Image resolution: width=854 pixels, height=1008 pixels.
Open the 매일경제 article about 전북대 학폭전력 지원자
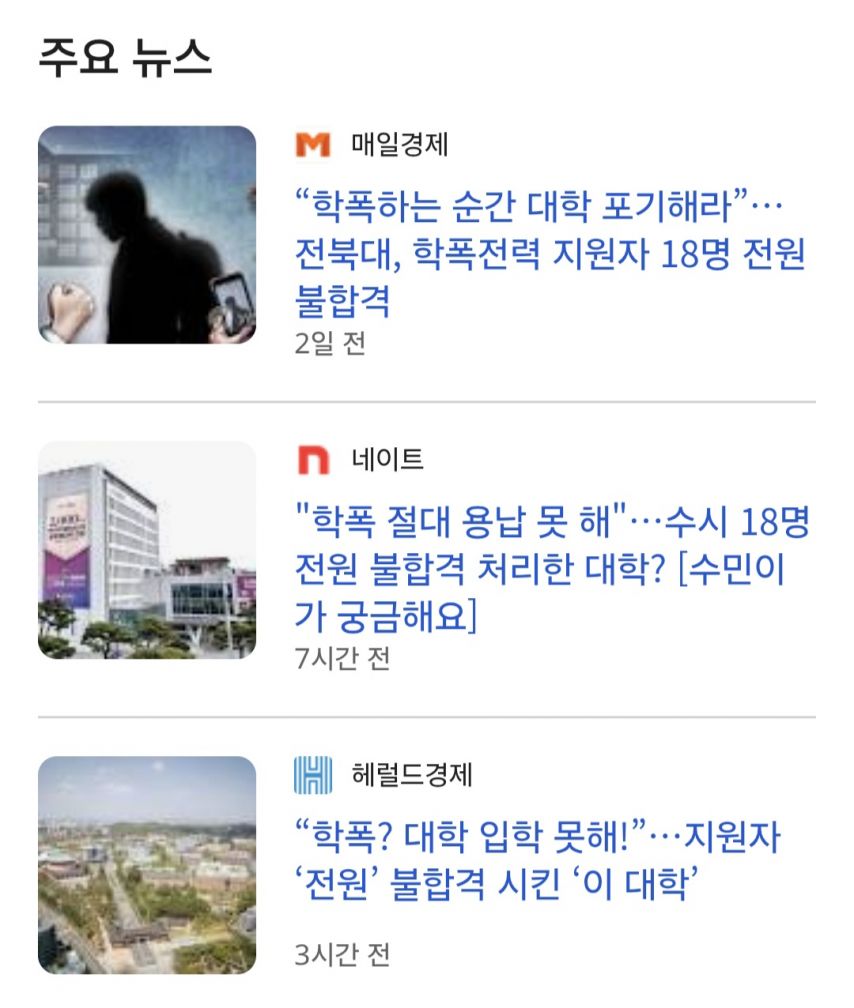[550, 253]
